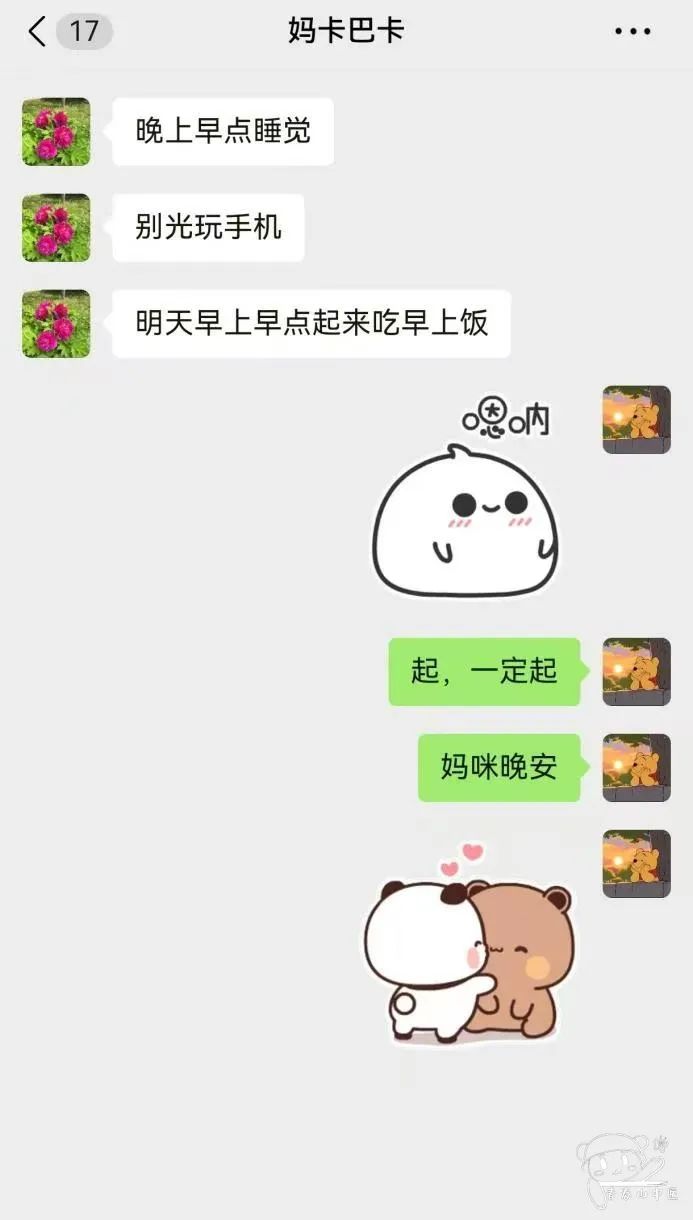Tap my avatar beside 起,一定起
Viewport: 693px width, 1220px height.
pos(636,671)
